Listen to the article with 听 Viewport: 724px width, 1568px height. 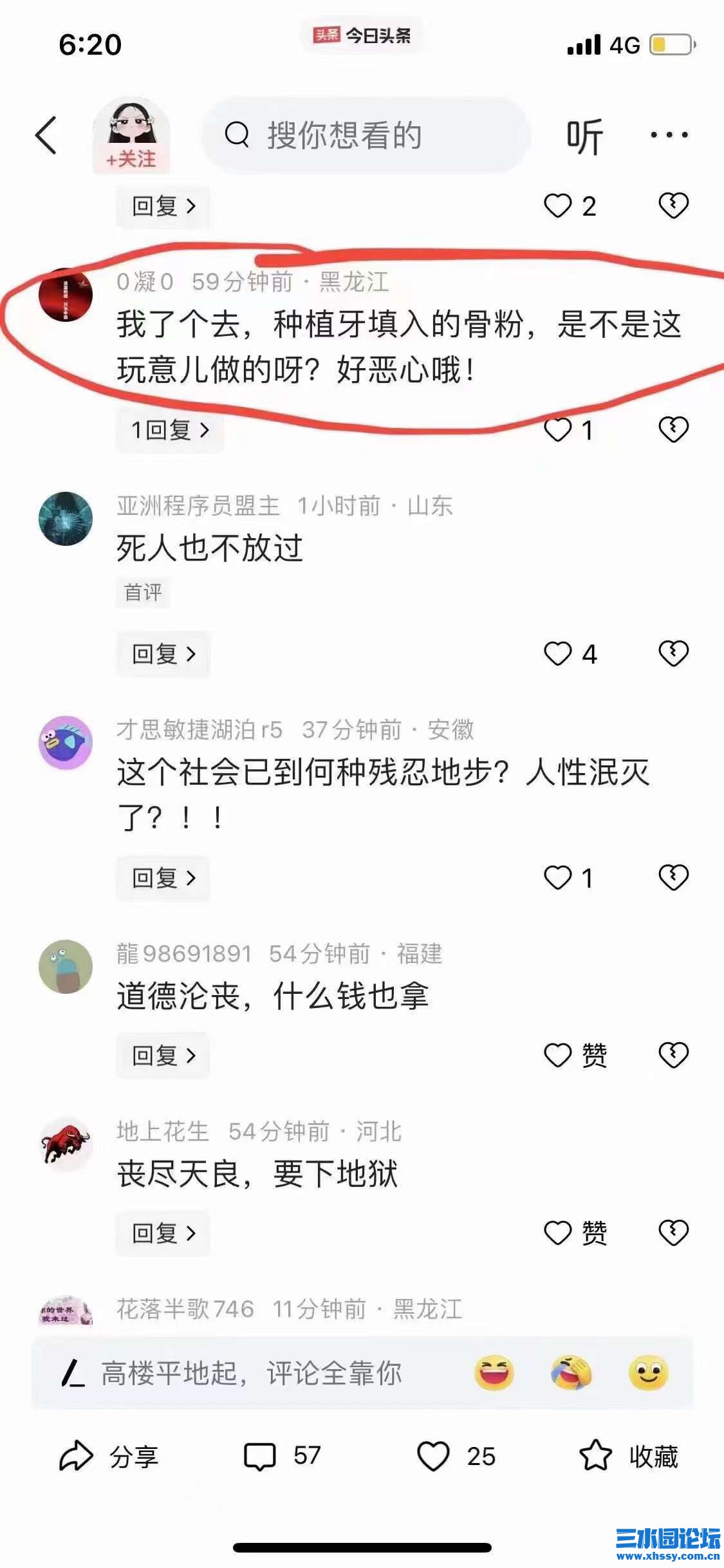584,136
